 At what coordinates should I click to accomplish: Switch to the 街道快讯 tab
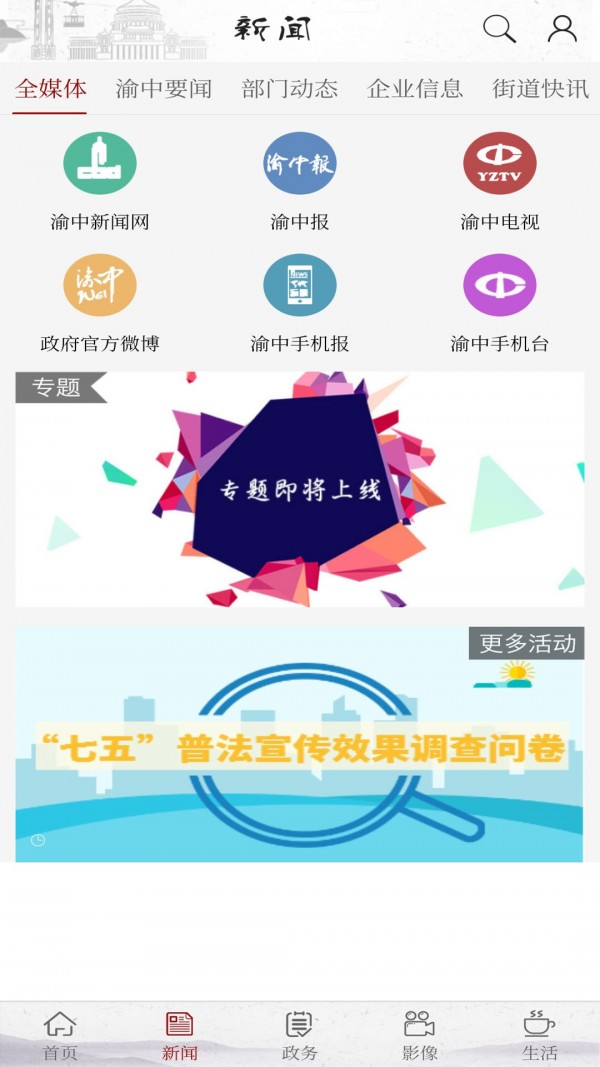tap(541, 89)
